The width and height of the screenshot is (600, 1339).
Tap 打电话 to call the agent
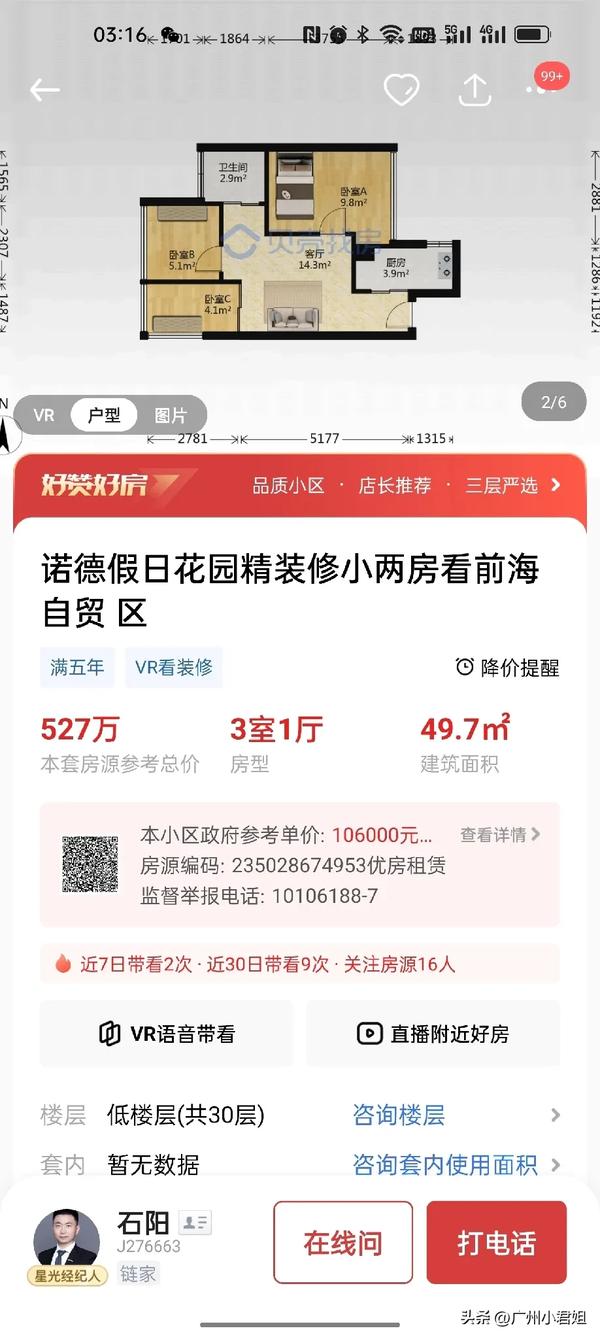[497, 1243]
